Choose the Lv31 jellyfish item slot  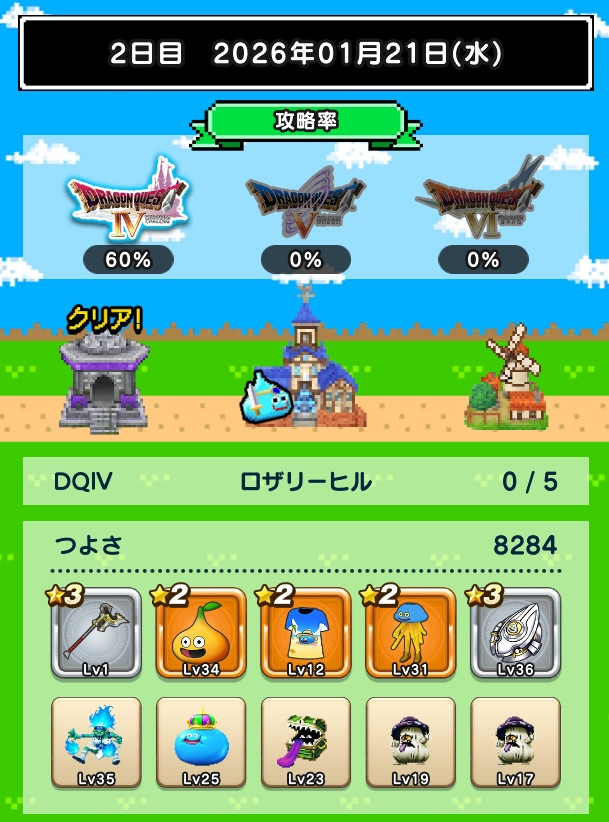[410, 634]
